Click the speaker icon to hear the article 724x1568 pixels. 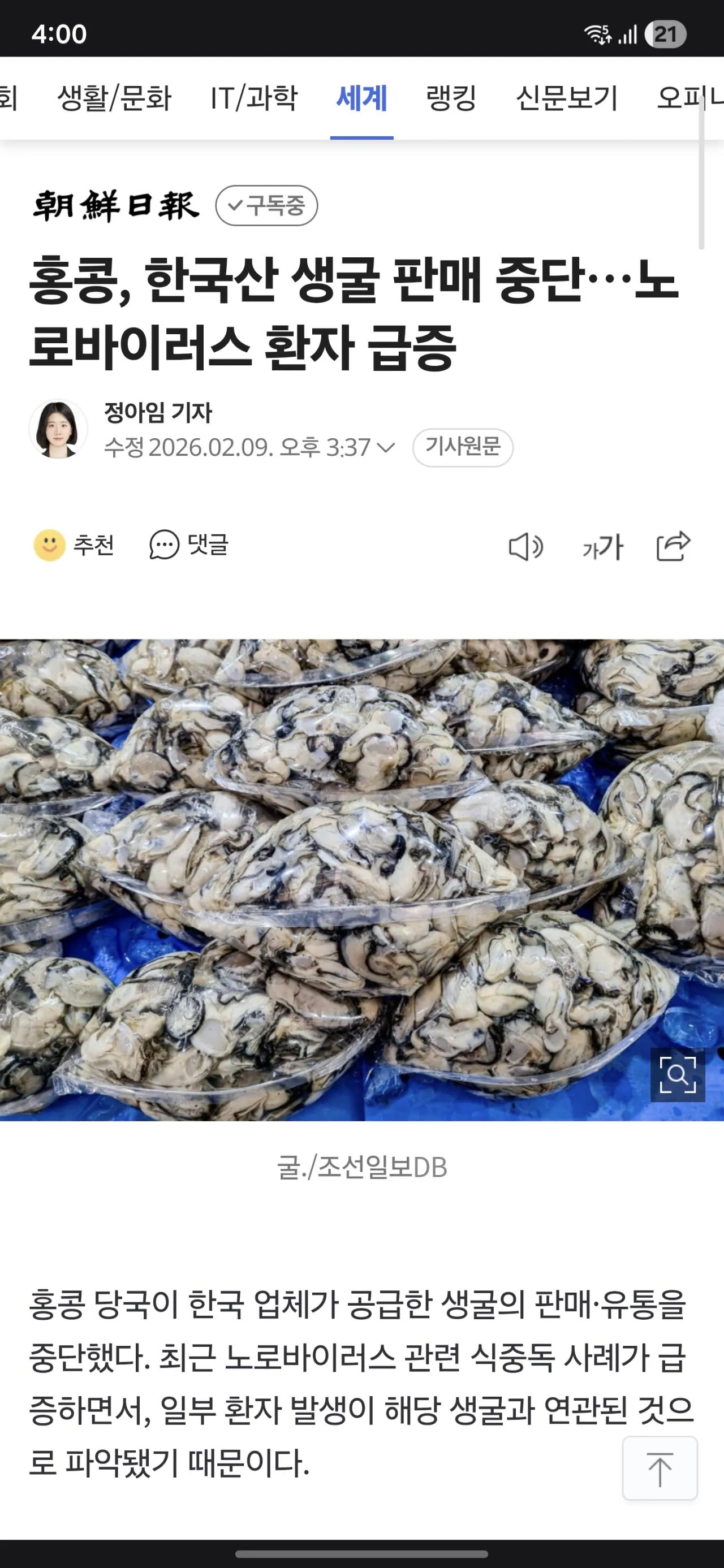[526, 547]
